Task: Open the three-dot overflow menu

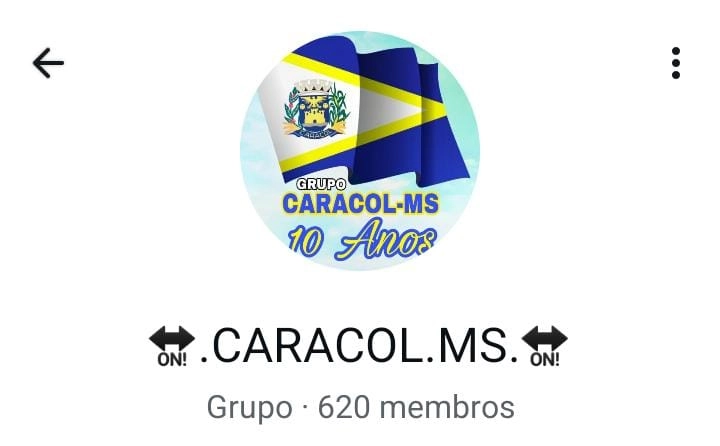Action: click(676, 63)
